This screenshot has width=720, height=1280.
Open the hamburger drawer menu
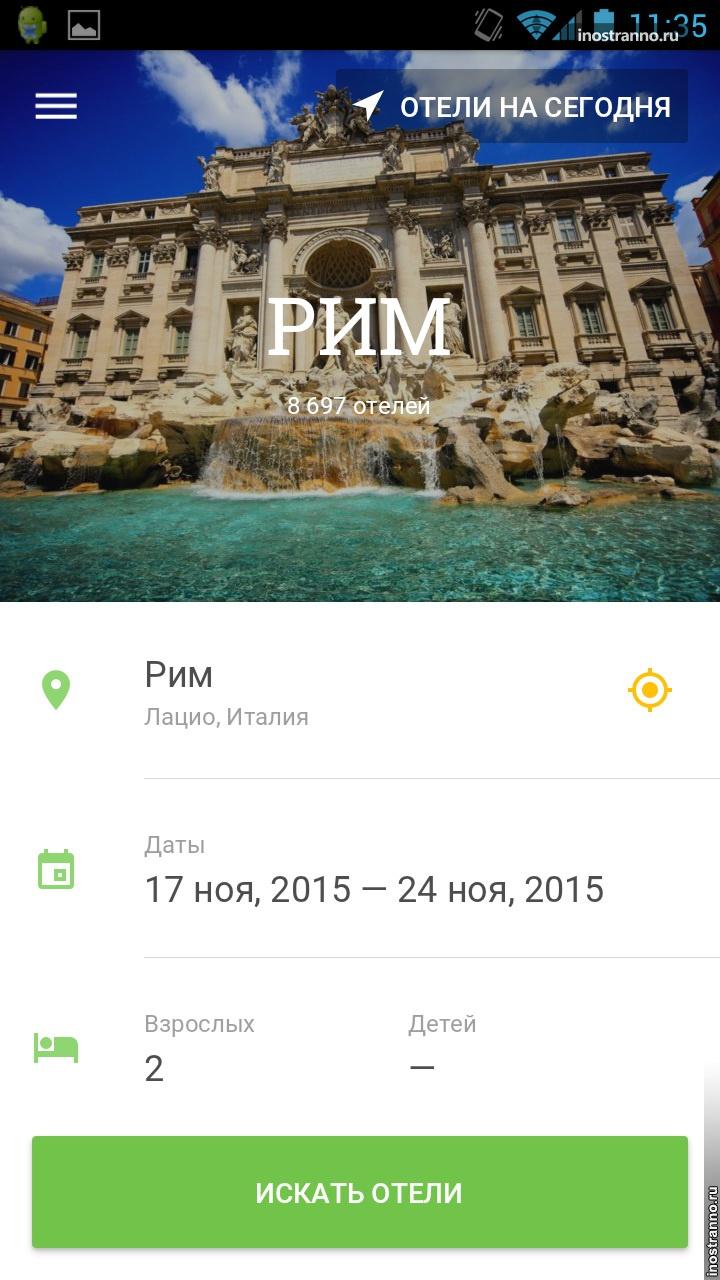[x=56, y=106]
